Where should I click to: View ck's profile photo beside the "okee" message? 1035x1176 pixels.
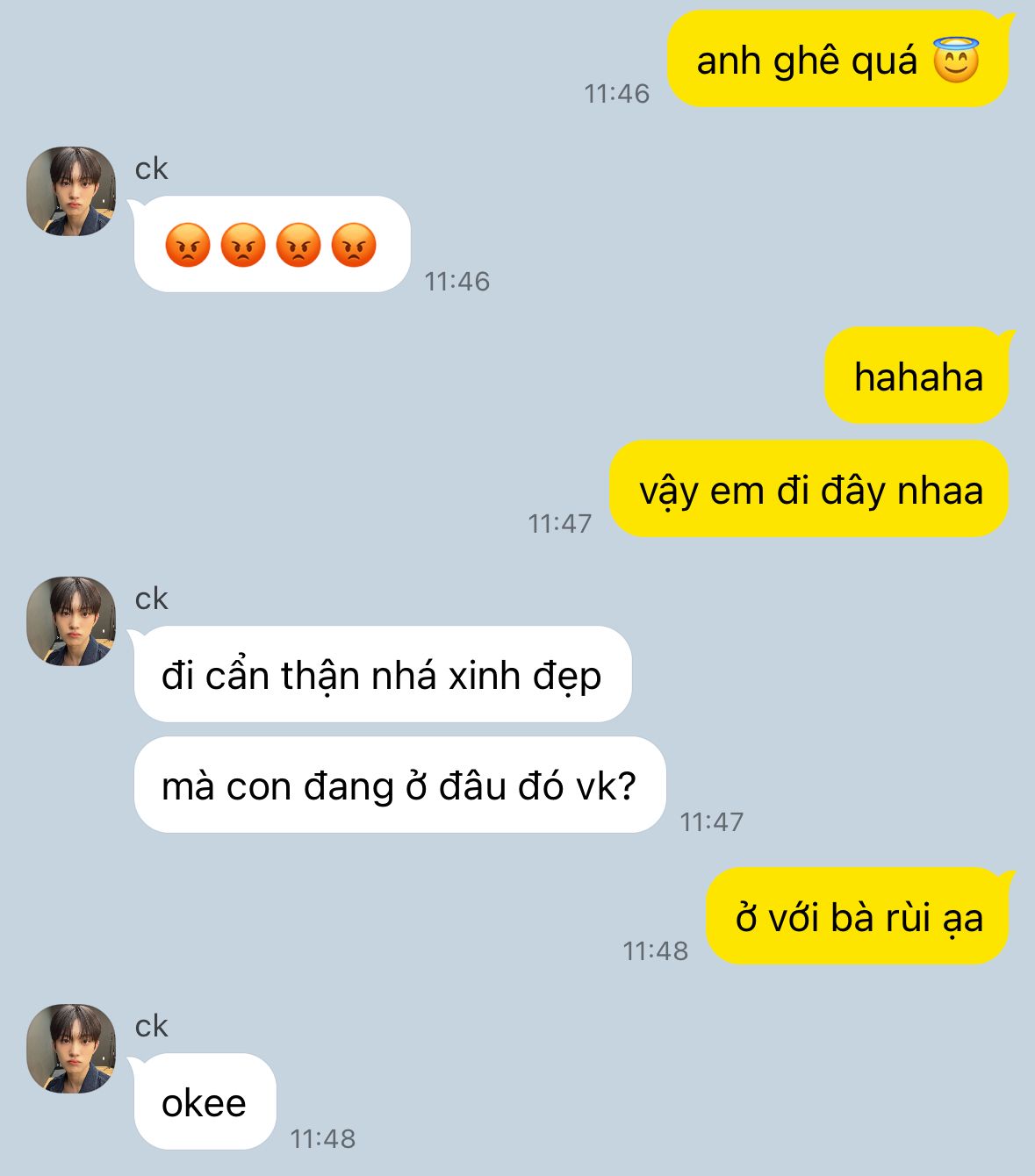click(71, 1049)
